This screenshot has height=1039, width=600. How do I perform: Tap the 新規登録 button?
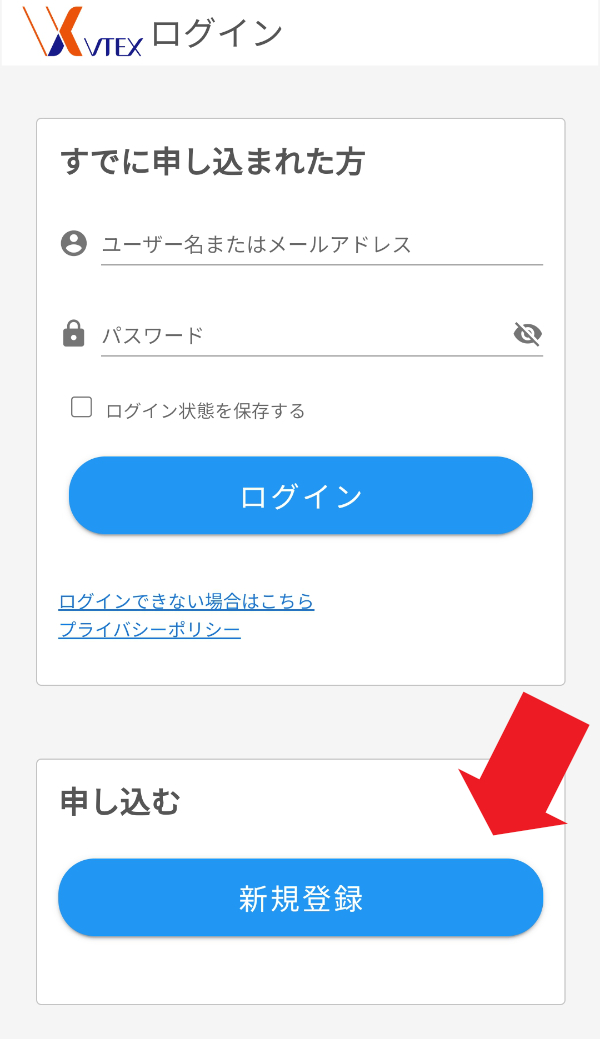[300, 898]
